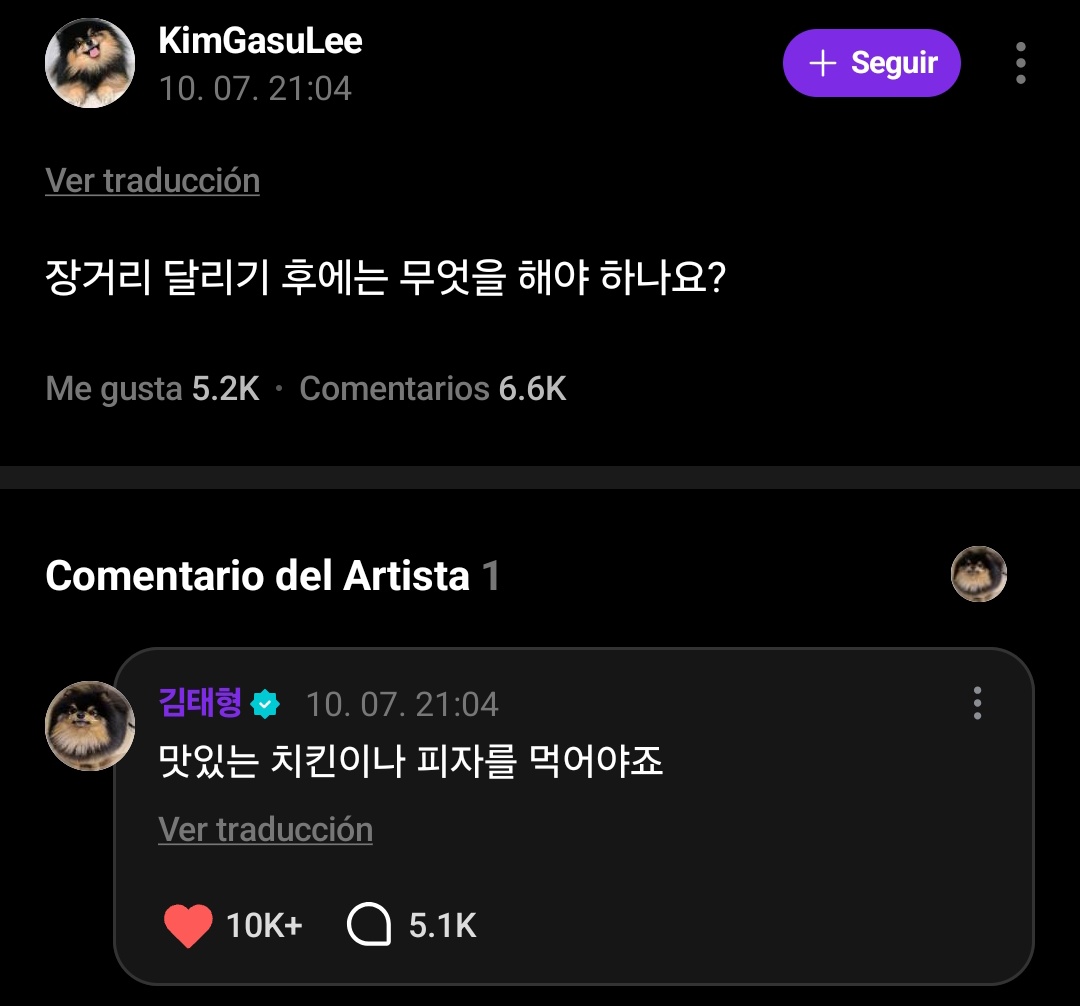
Task: Tap Ver traducción under the post header
Action: coord(152,181)
